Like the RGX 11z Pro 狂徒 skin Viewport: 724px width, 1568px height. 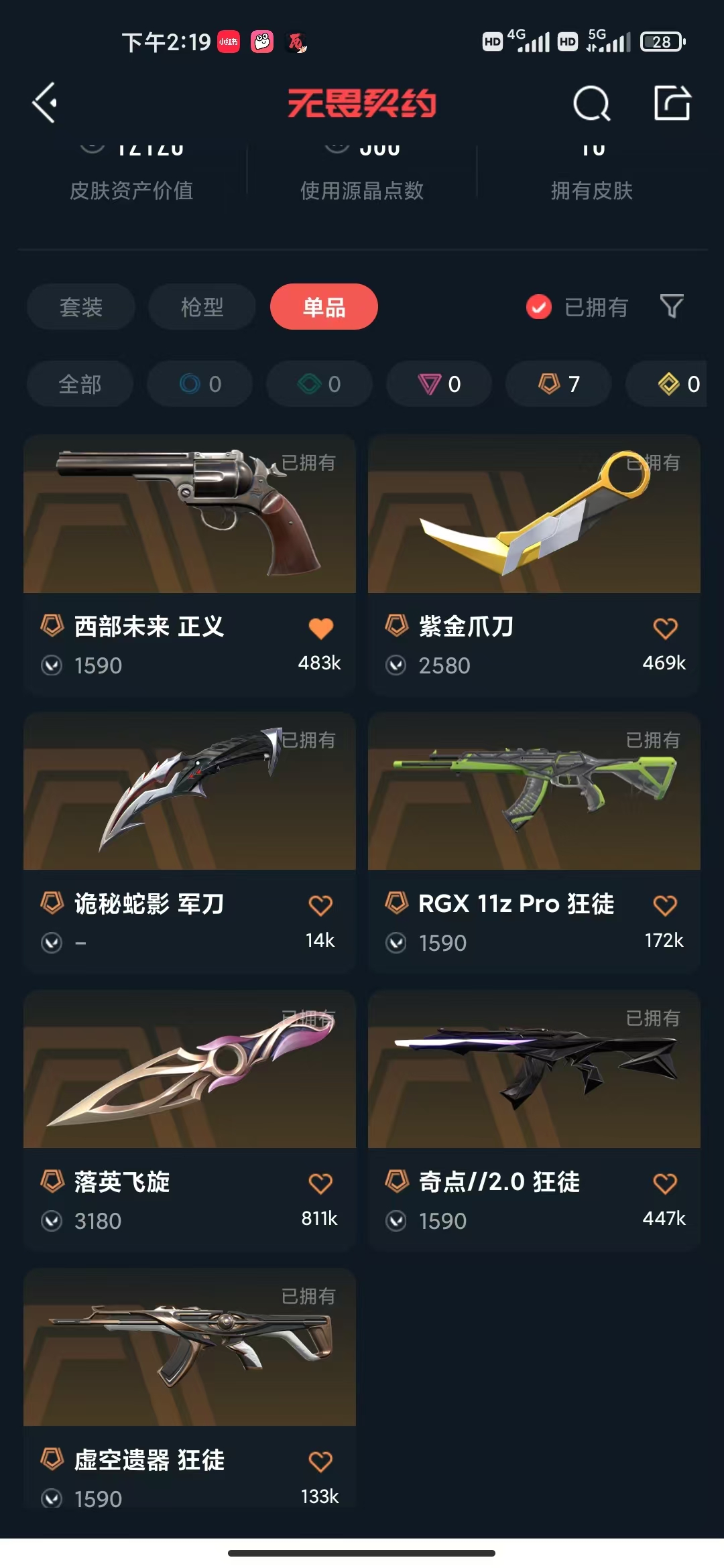click(665, 905)
